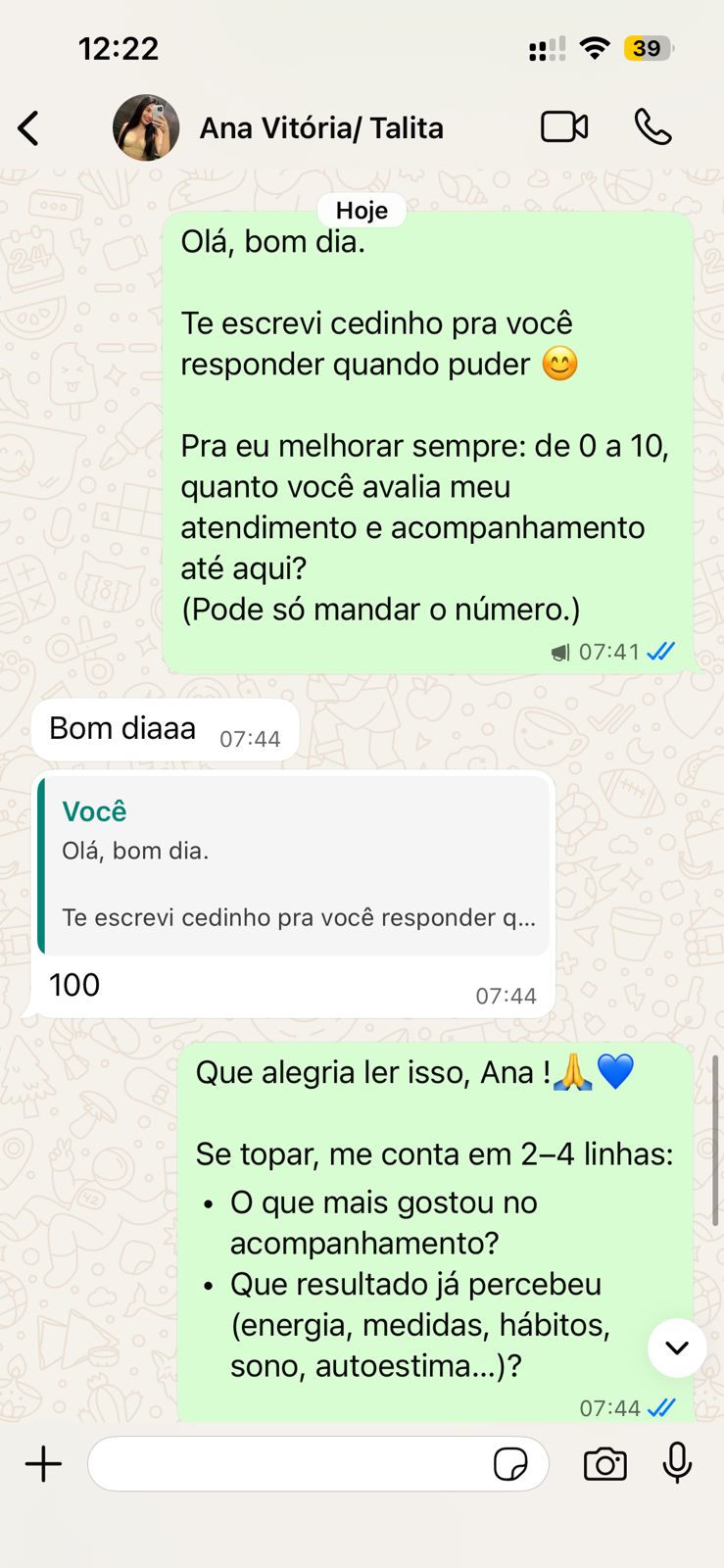724x1568 pixels.
Task: Open the sticker picker
Action: pyautogui.click(x=510, y=1465)
